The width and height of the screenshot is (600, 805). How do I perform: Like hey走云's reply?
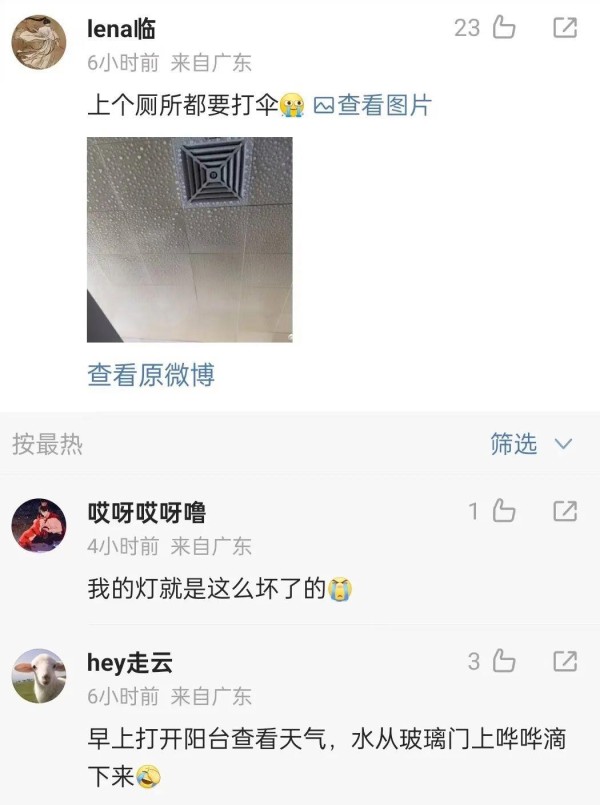click(503, 661)
